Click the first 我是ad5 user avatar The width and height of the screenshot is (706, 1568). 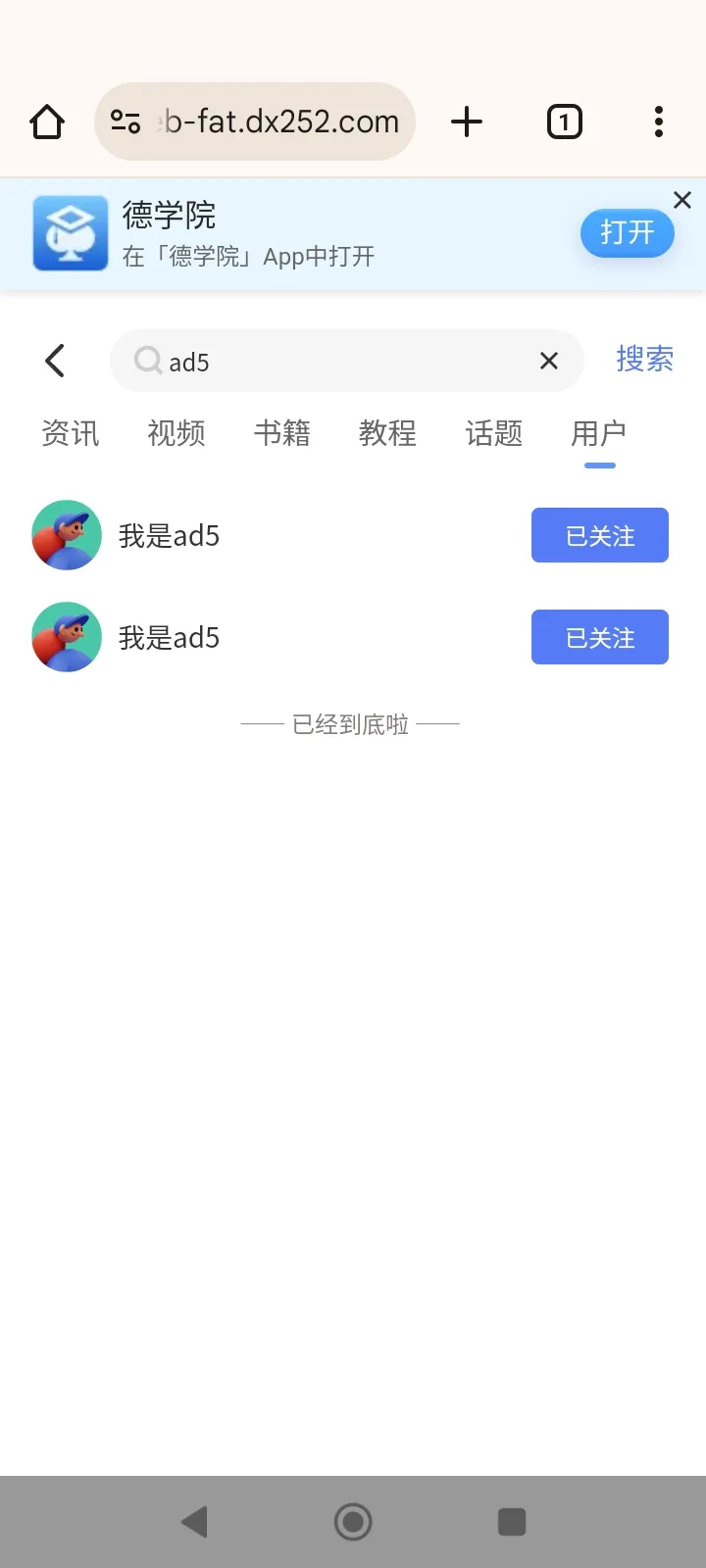pos(66,535)
